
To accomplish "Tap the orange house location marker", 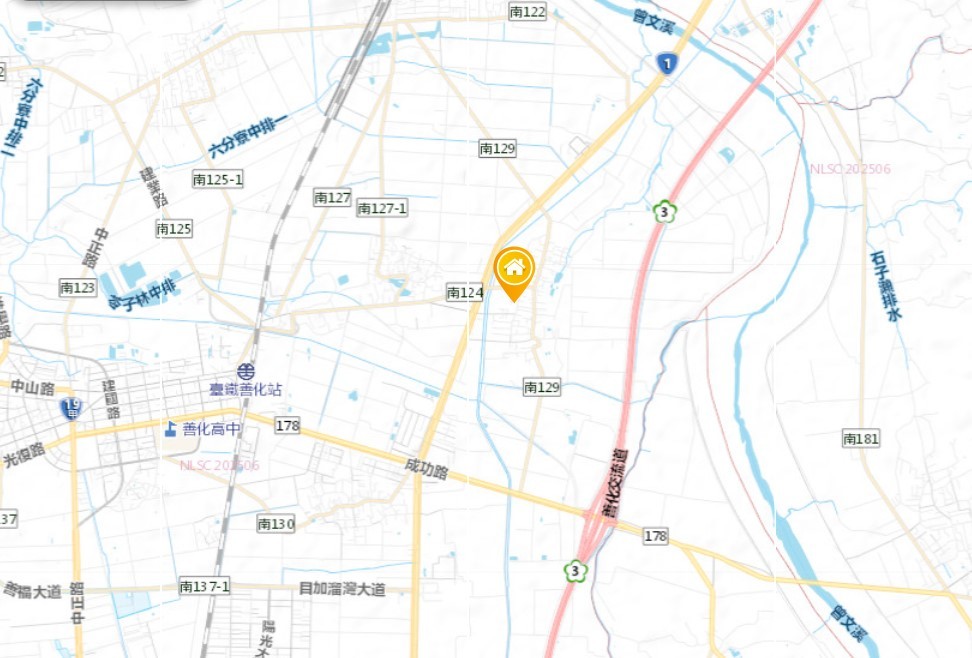I will (514, 270).
